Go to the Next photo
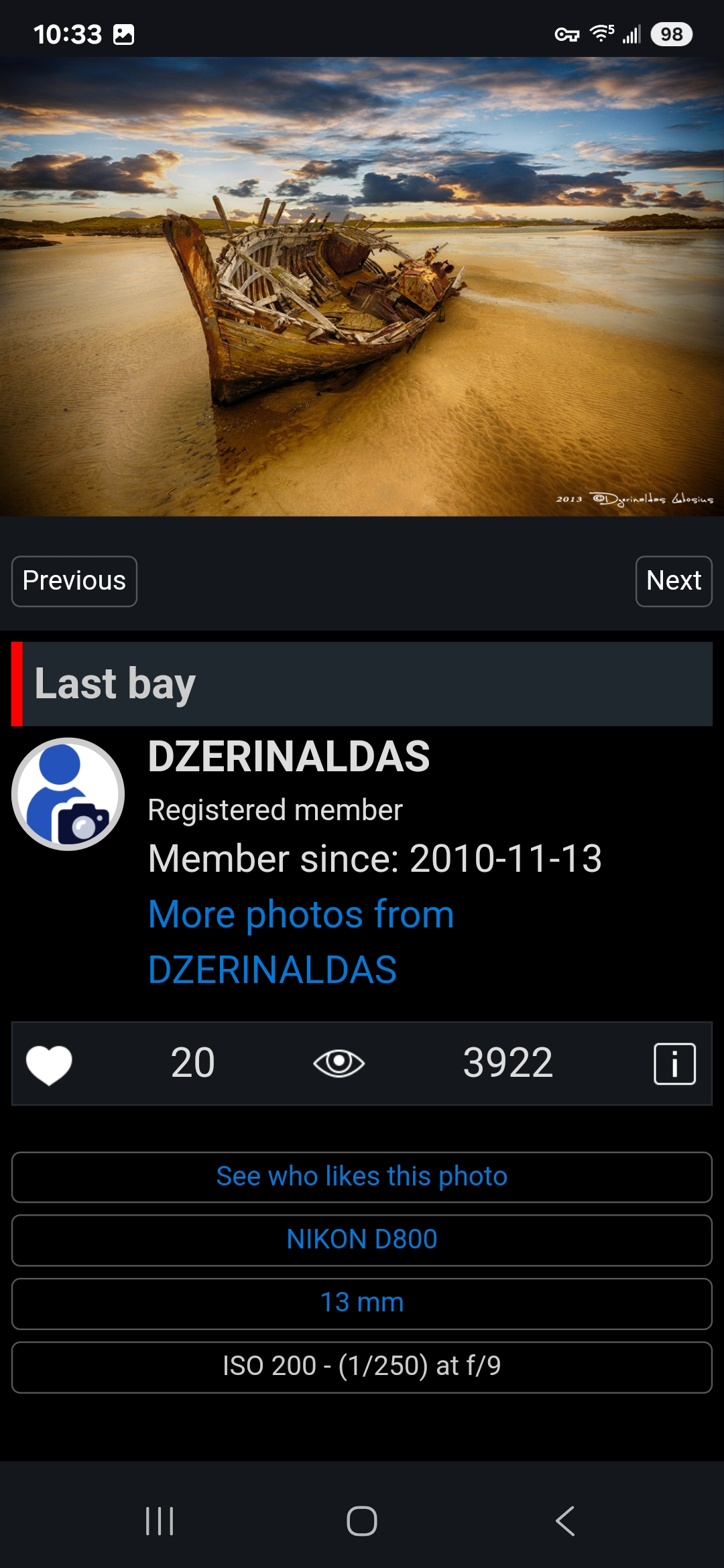This screenshot has height=1568, width=724. [673, 581]
